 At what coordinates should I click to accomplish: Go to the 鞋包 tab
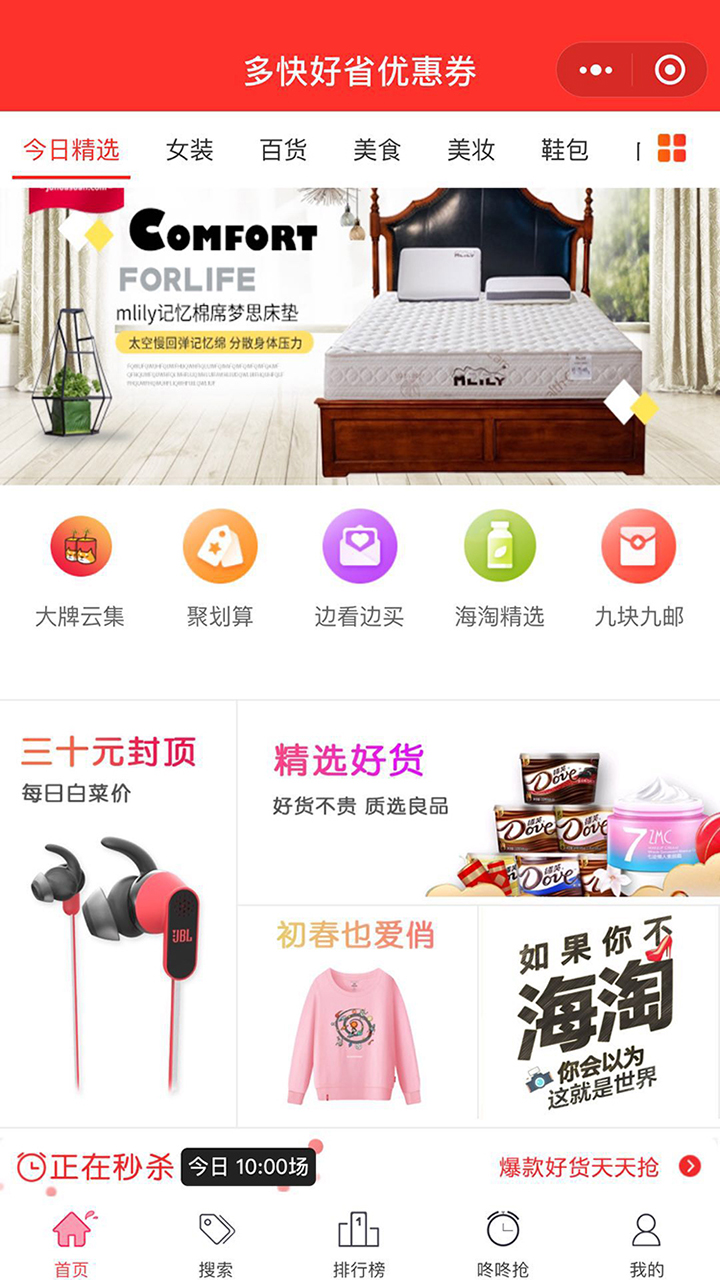click(565, 150)
